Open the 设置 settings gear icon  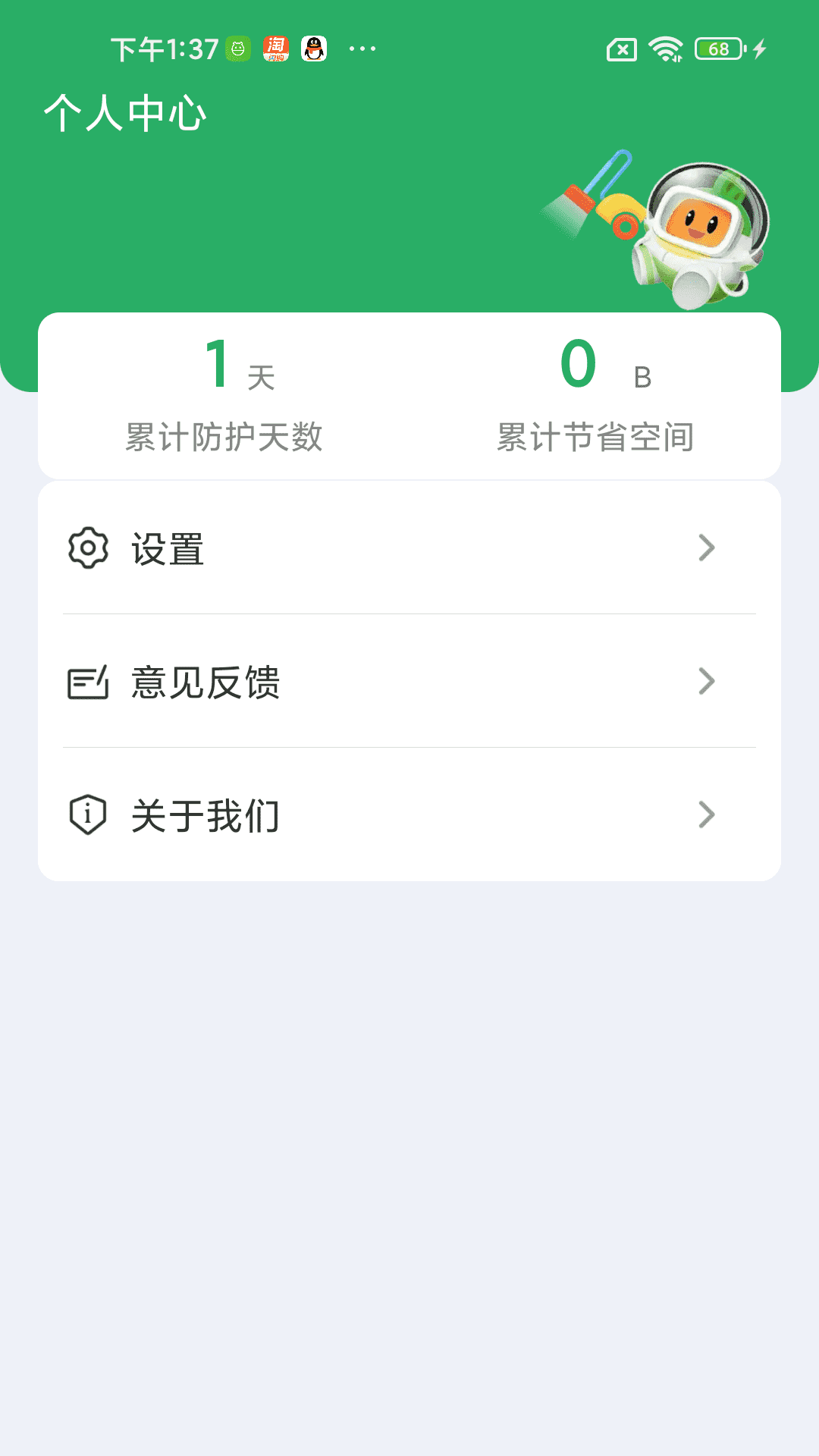coord(86,548)
